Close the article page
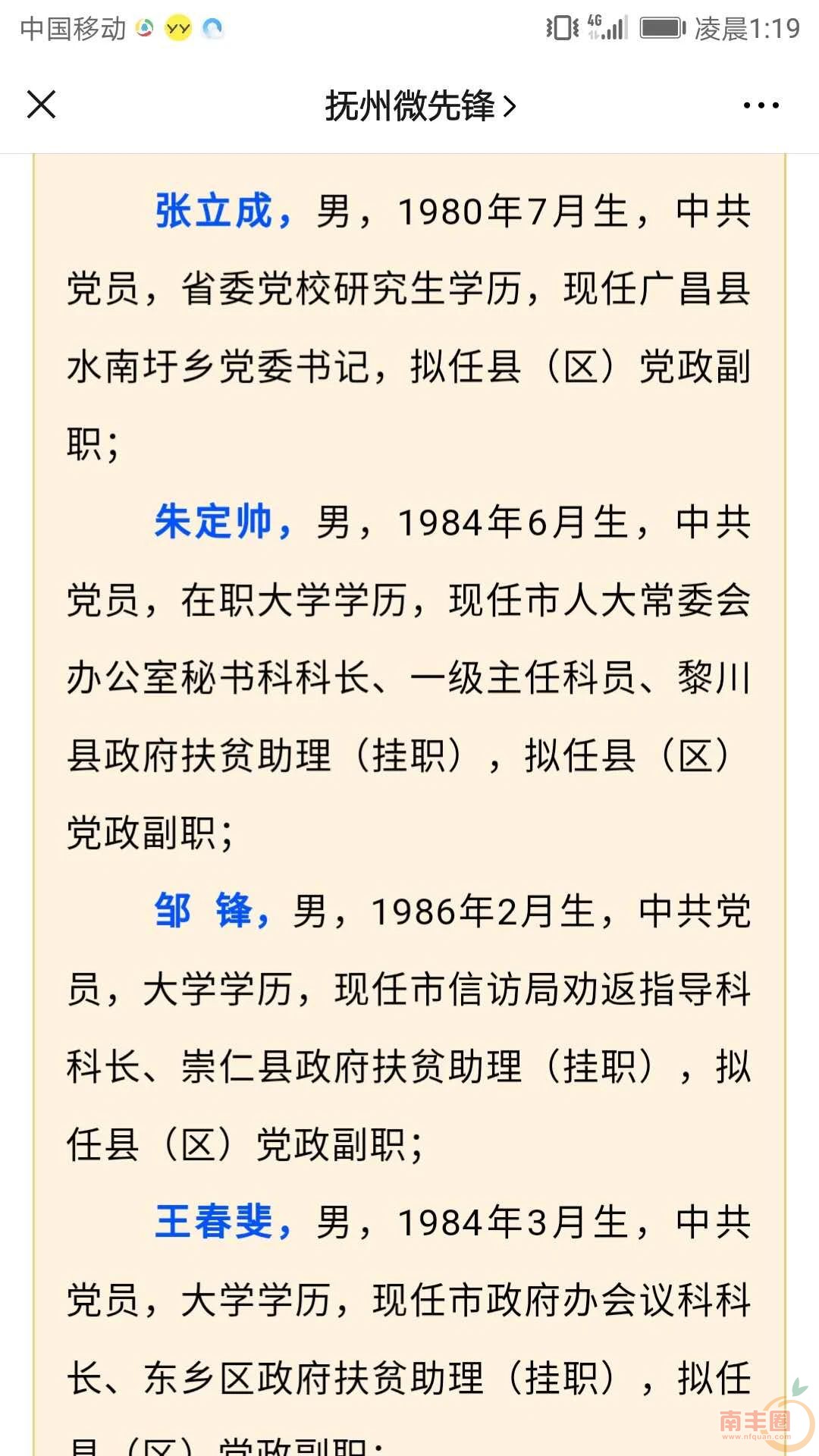This screenshot has width=819, height=1456. click(x=42, y=105)
